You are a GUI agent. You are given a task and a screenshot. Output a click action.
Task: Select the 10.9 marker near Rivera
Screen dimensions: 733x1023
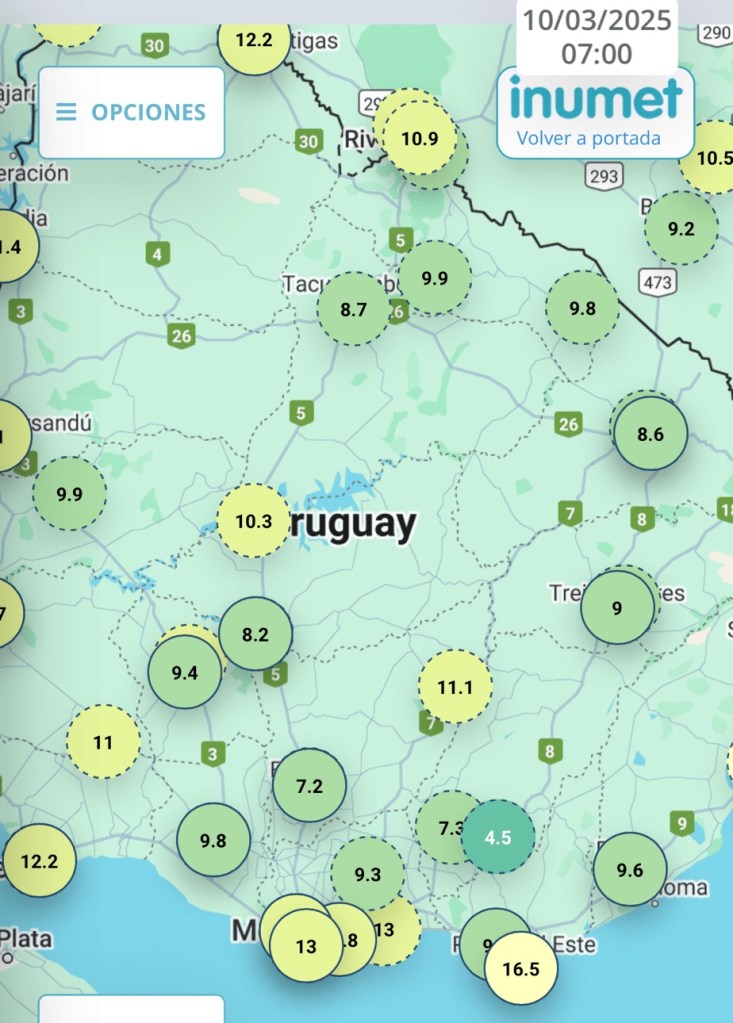pyautogui.click(x=420, y=138)
